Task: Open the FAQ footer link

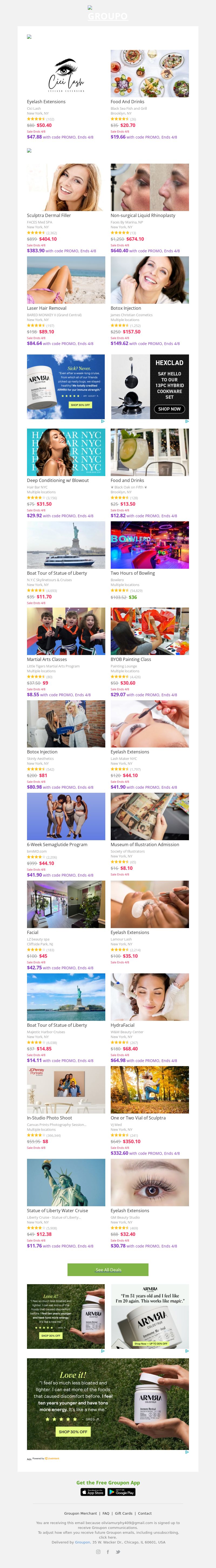Action: click(x=106, y=1513)
